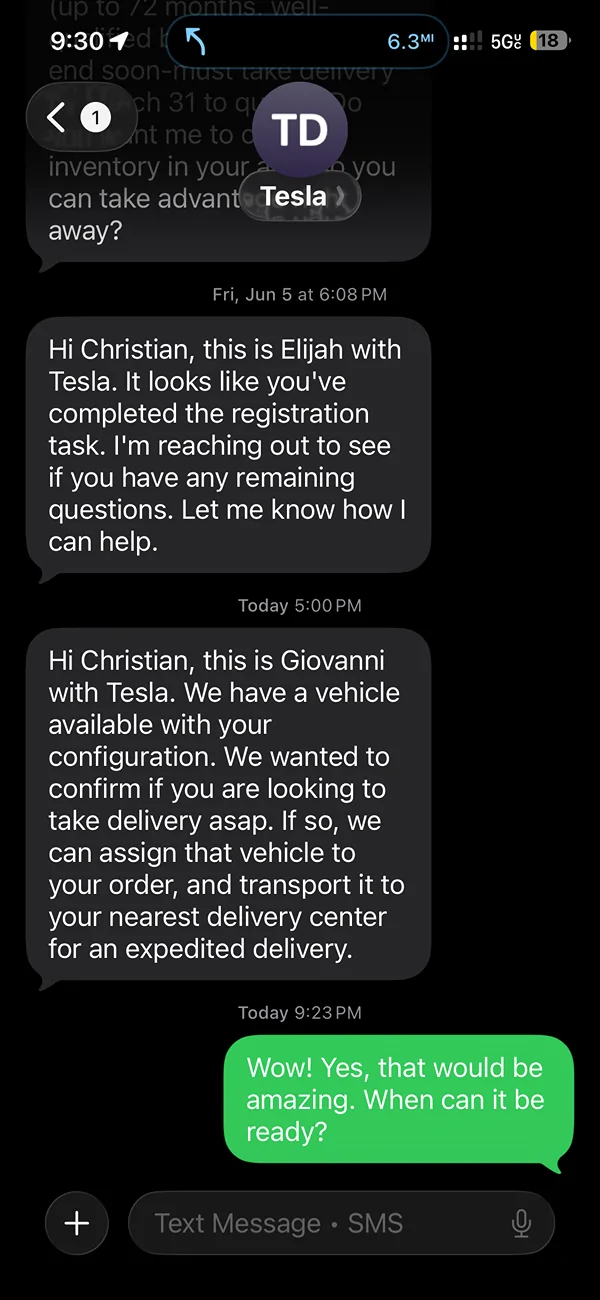Open the navigation arrow in the Dynamic Island
The width and height of the screenshot is (600, 1300).
[195, 41]
